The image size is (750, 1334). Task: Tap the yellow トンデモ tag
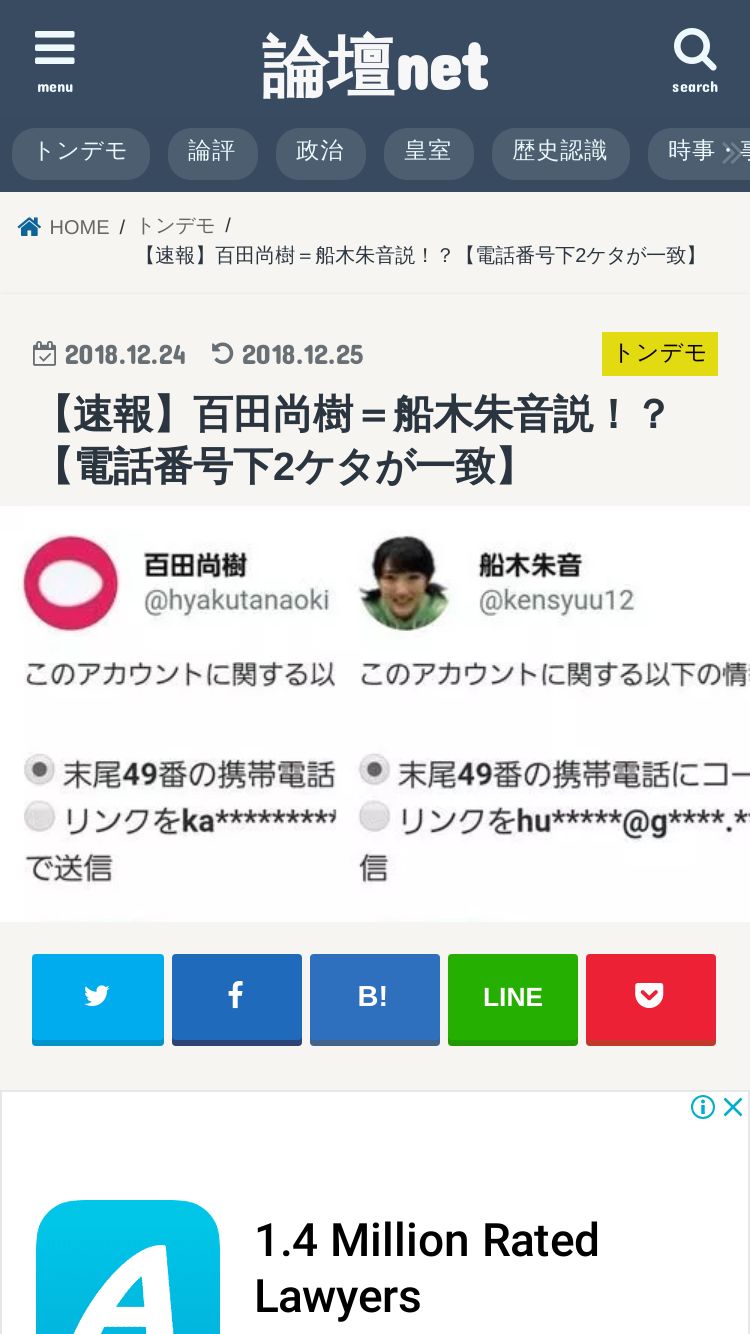pyautogui.click(x=660, y=354)
